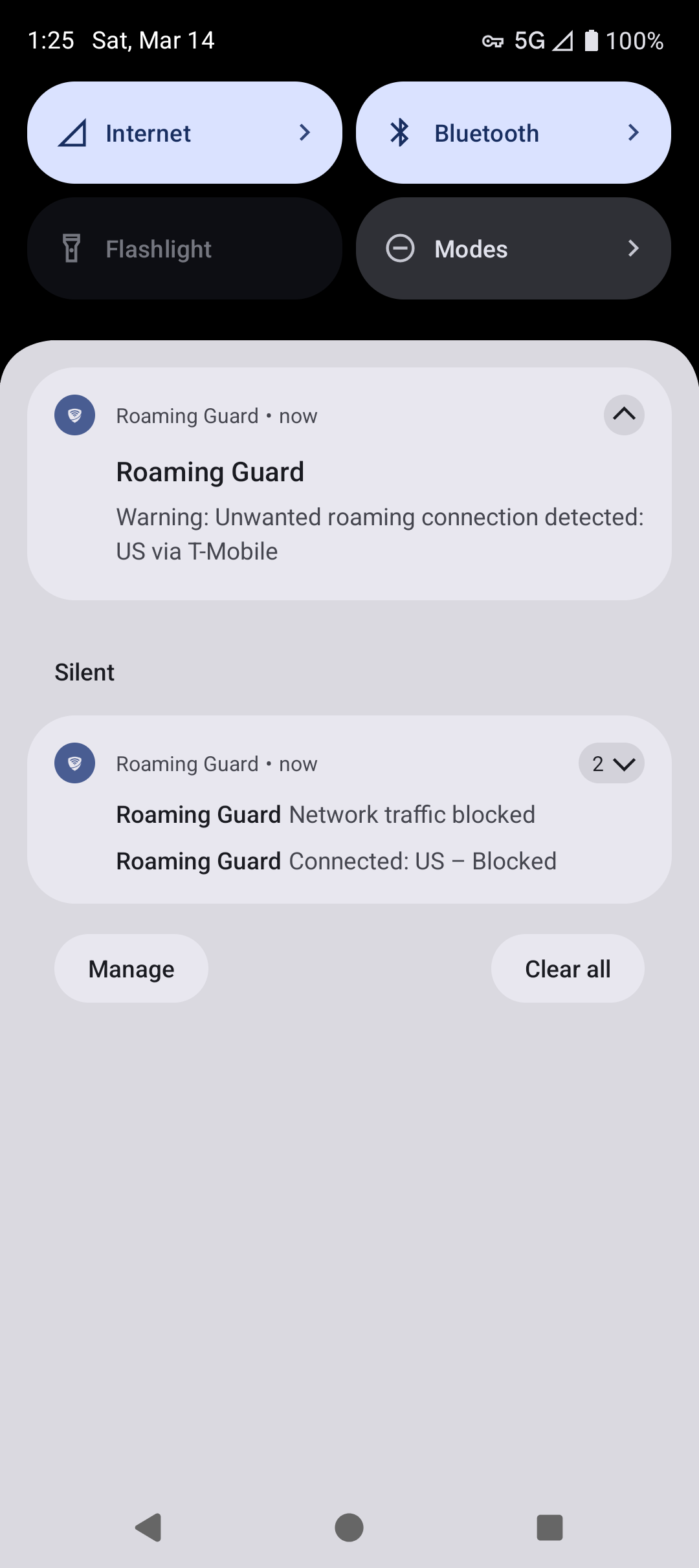Open the Modes tile
Screen dimensions: 699x1568
pyautogui.click(x=513, y=248)
